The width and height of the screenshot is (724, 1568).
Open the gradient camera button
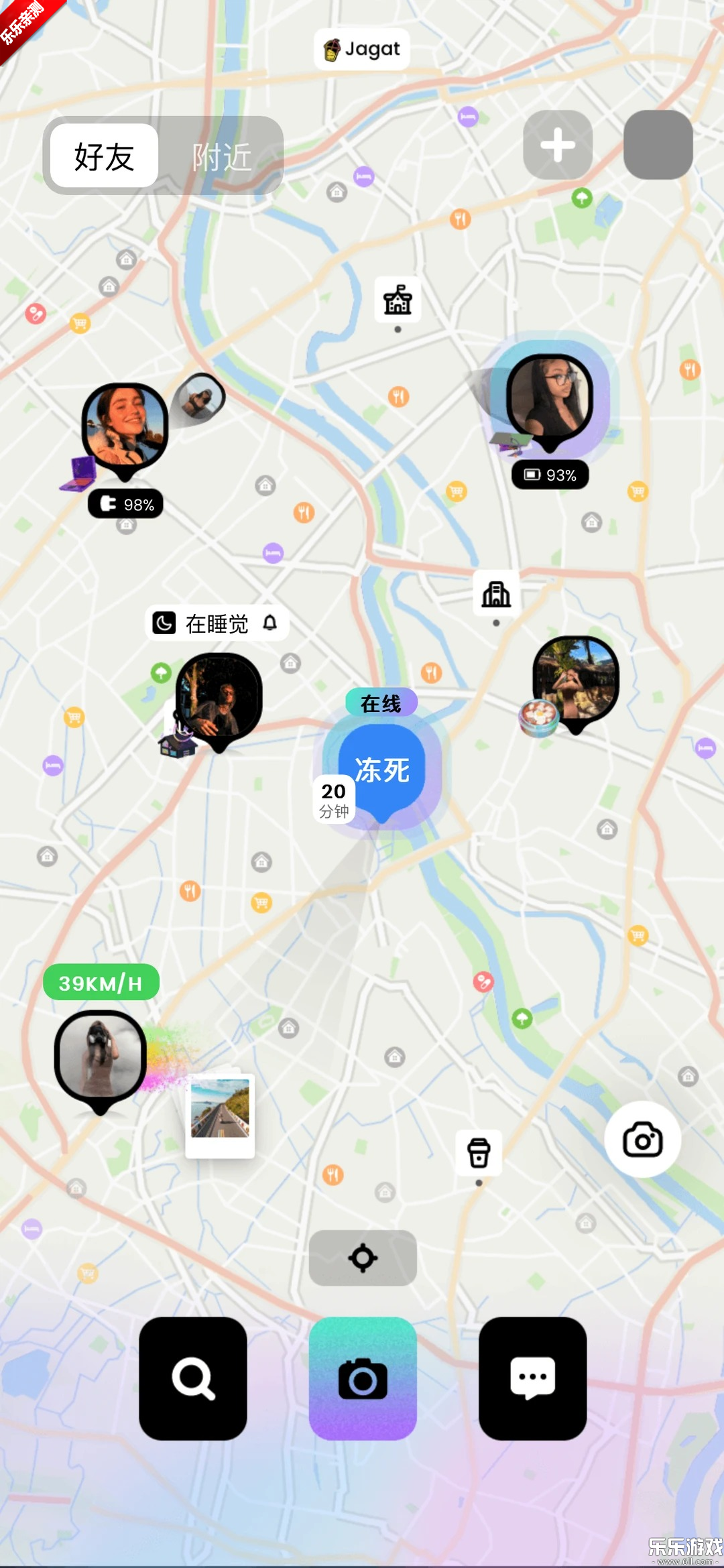point(363,1378)
